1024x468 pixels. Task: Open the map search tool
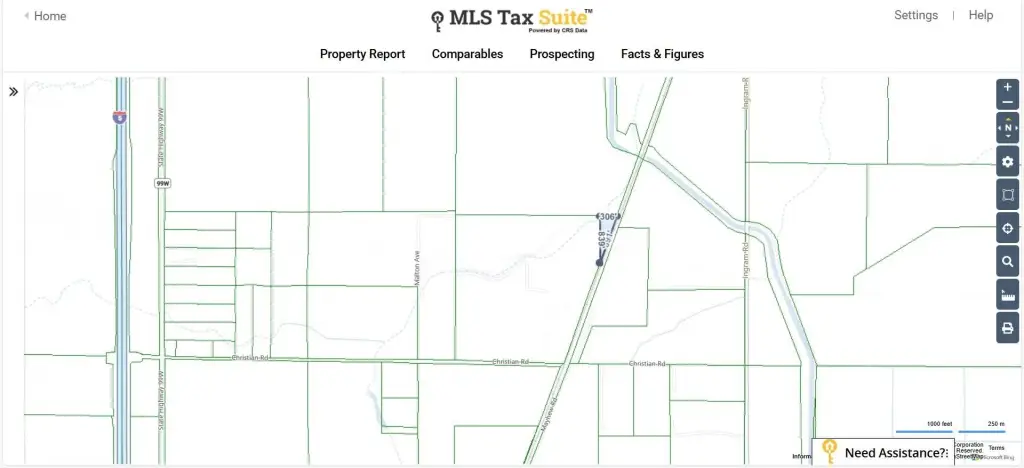pyautogui.click(x=1007, y=262)
